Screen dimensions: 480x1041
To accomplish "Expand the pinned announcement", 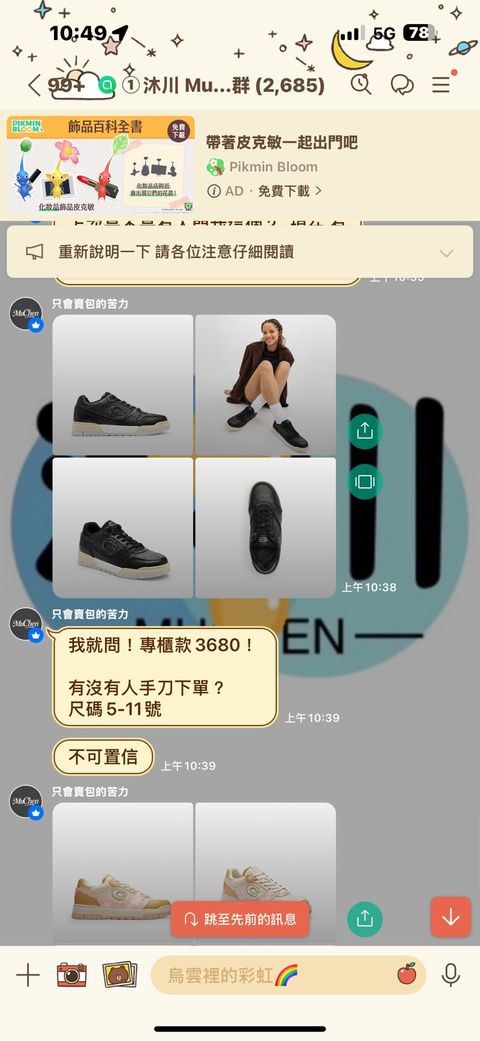I will pos(447,252).
